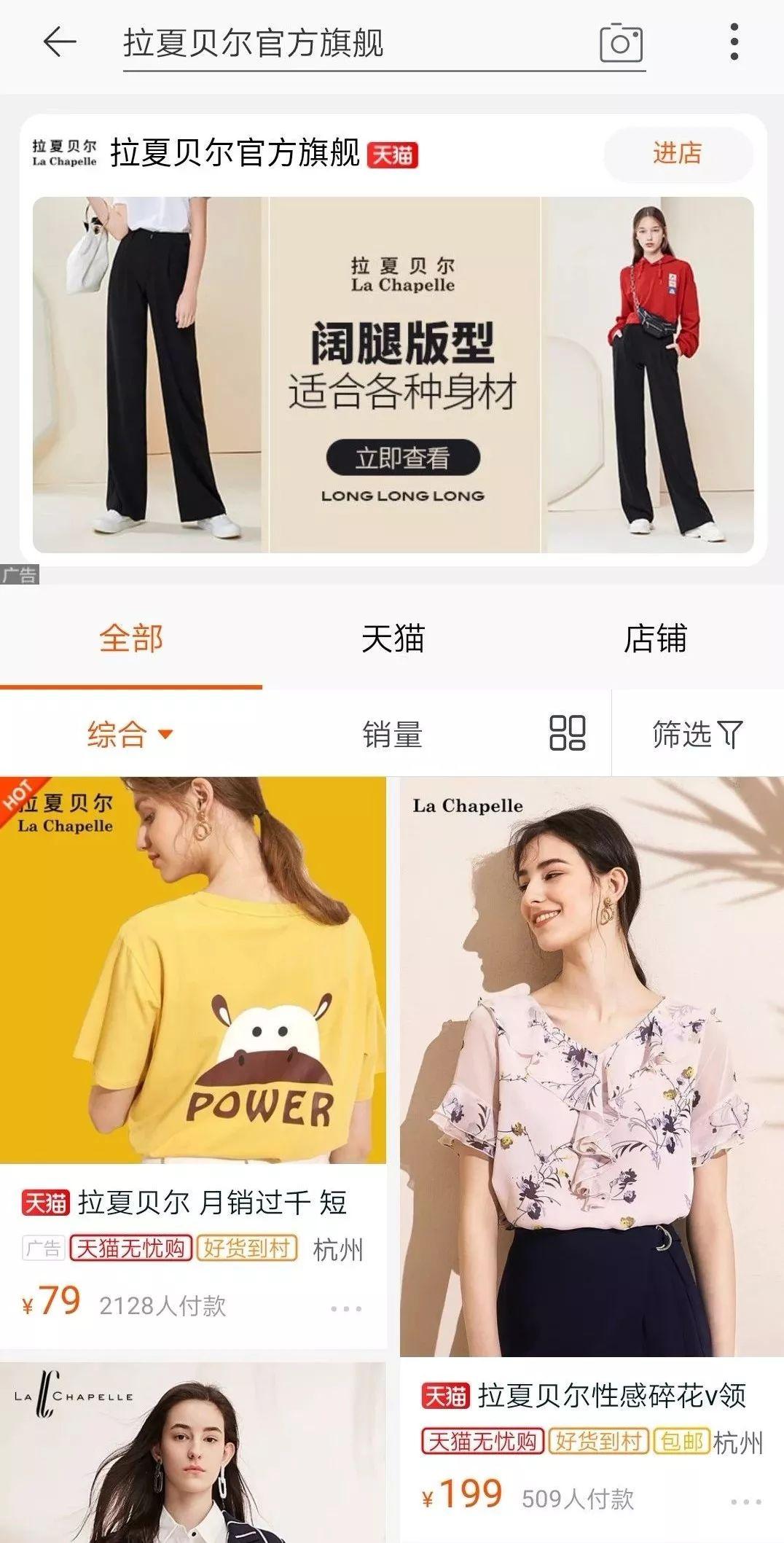Switch to the 天猫 tab
This screenshot has height=1543, width=784.
tap(393, 638)
